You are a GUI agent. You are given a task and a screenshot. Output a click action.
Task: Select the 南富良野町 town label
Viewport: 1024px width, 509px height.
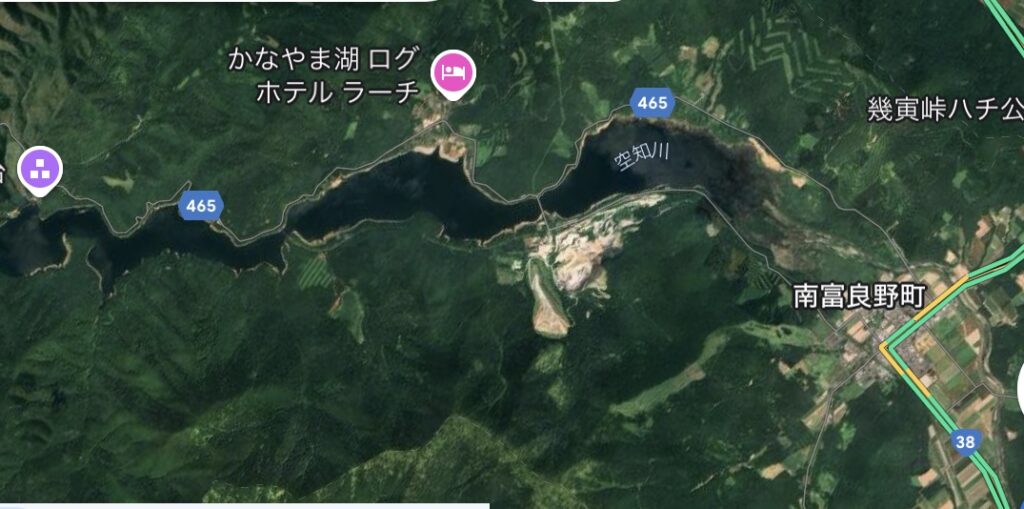[859, 296]
